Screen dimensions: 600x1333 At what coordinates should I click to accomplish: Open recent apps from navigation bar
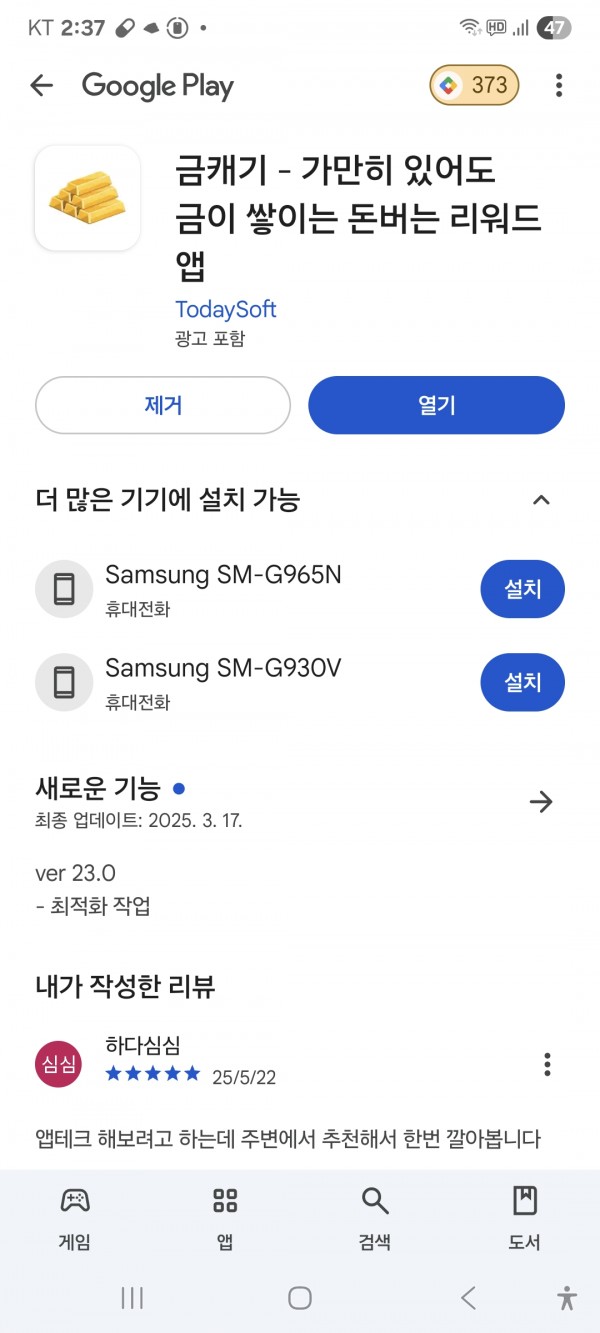[131, 1298]
